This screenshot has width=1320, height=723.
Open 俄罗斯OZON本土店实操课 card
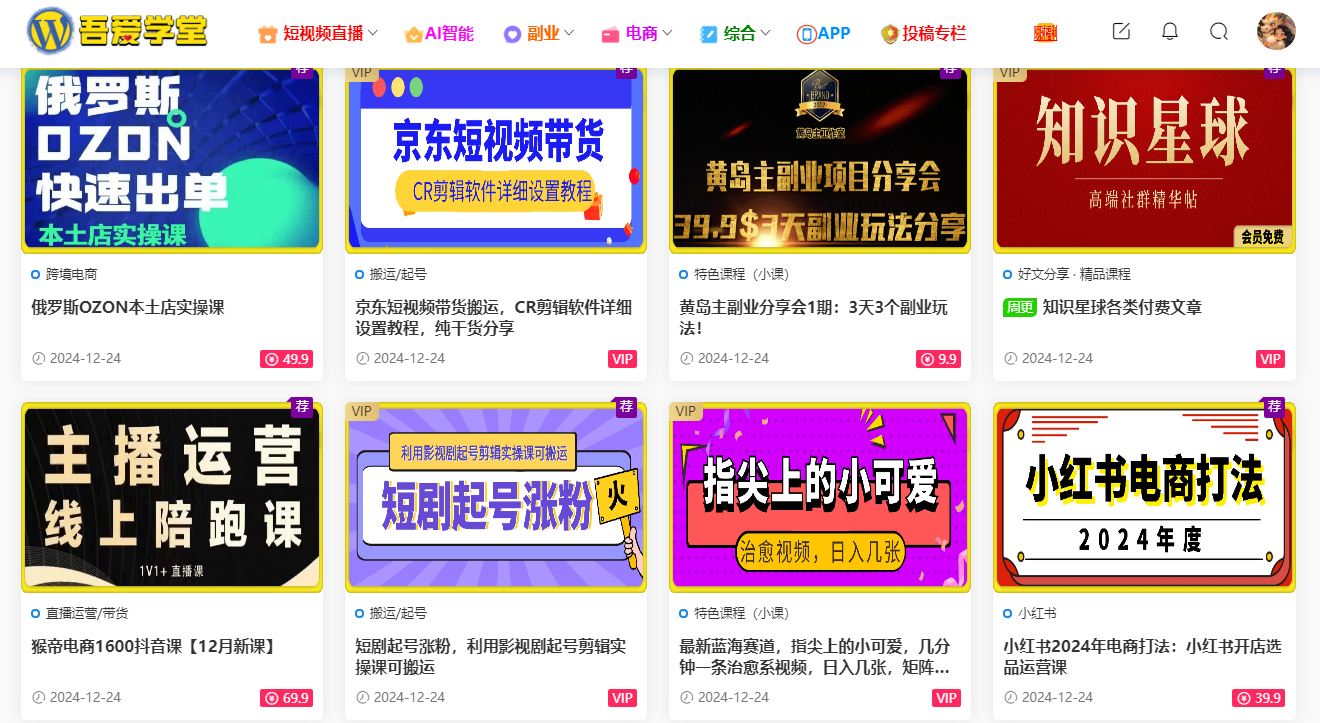coord(128,308)
